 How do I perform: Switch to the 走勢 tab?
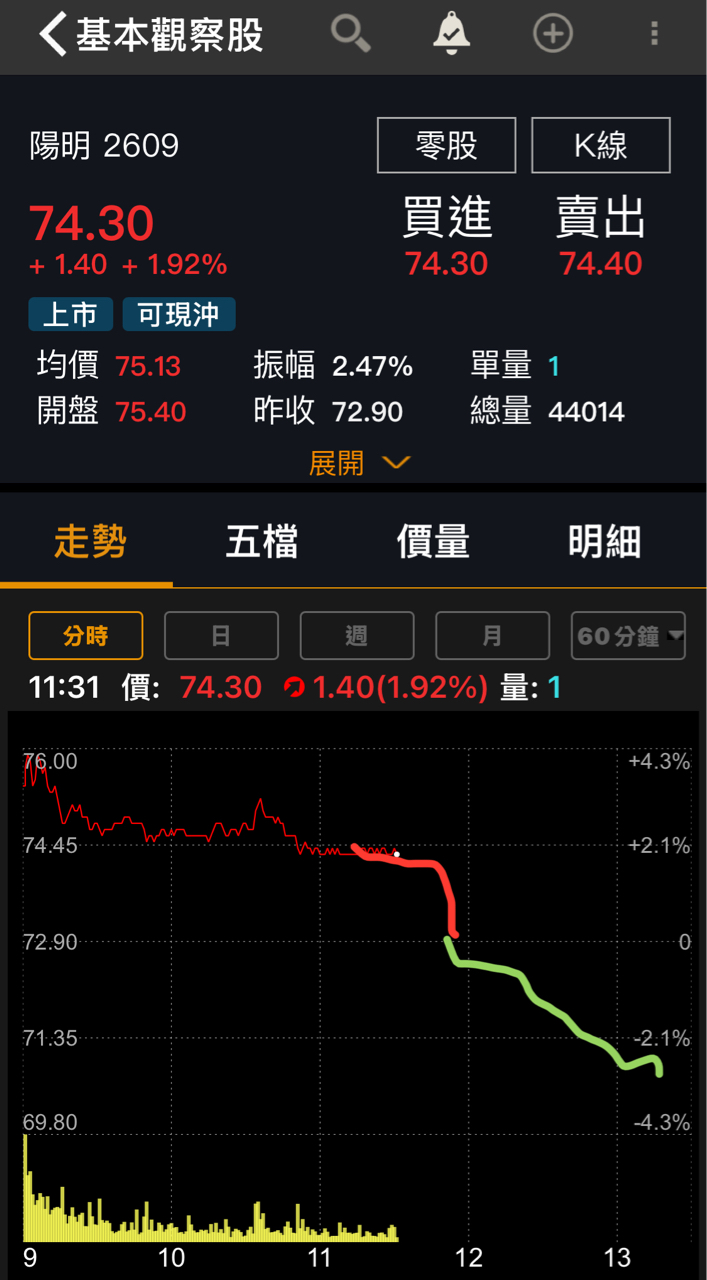pos(89,542)
